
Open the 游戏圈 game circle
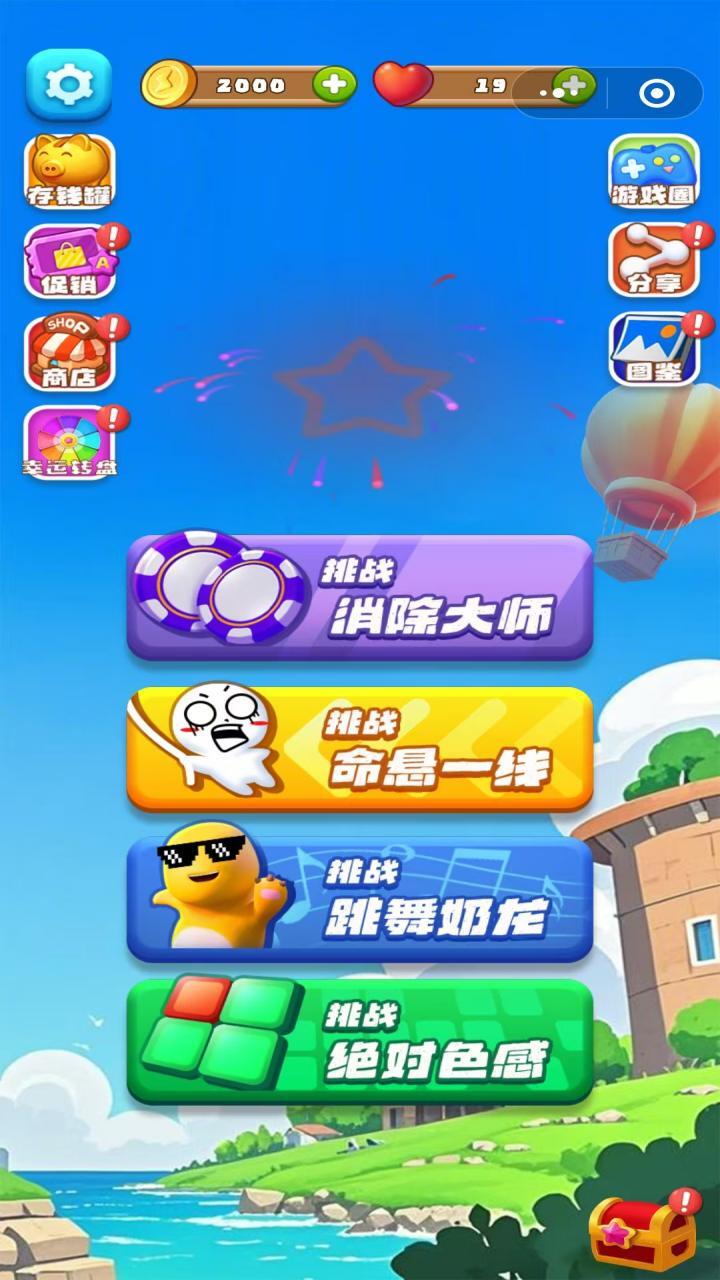654,172
